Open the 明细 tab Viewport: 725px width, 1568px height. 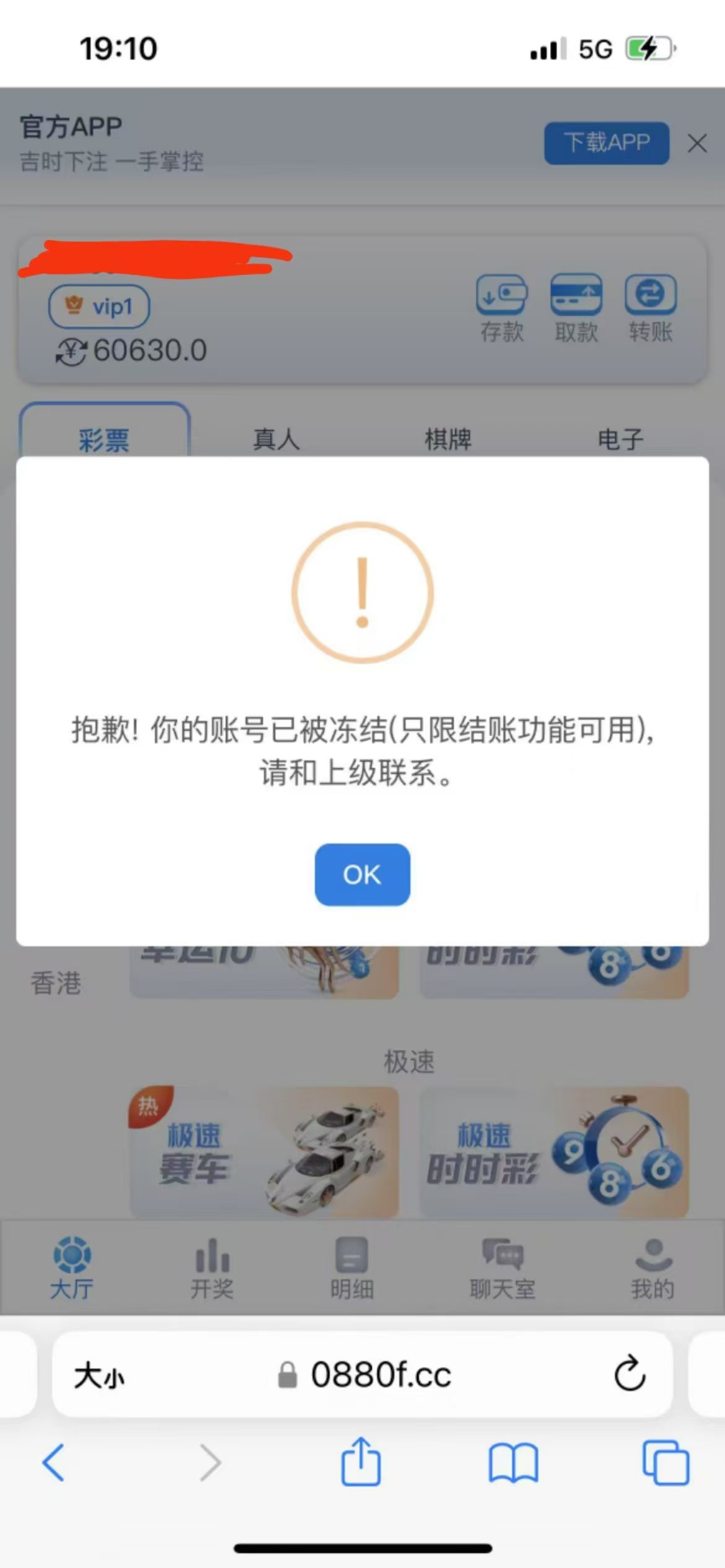point(351,1268)
